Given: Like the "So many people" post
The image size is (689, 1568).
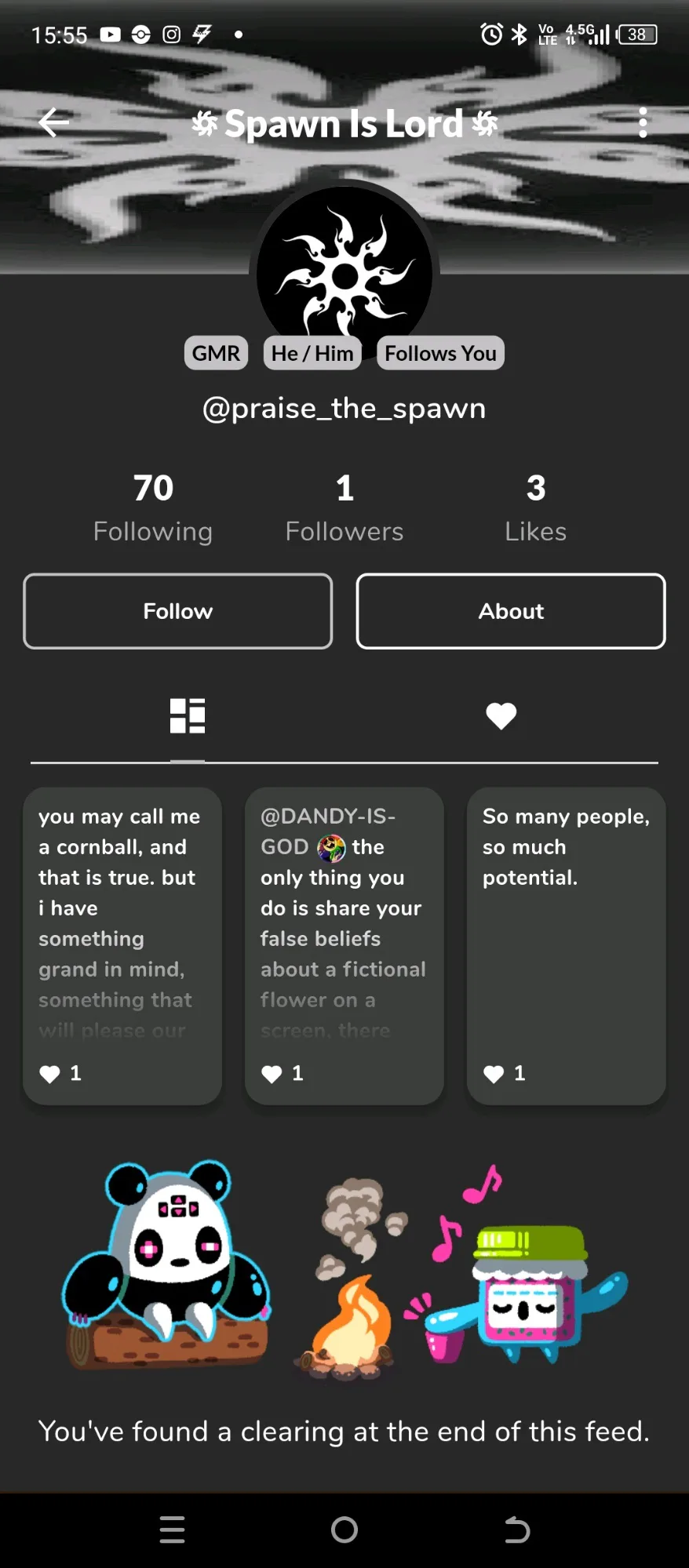Looking at the screenshot, I should point(494,1074).
